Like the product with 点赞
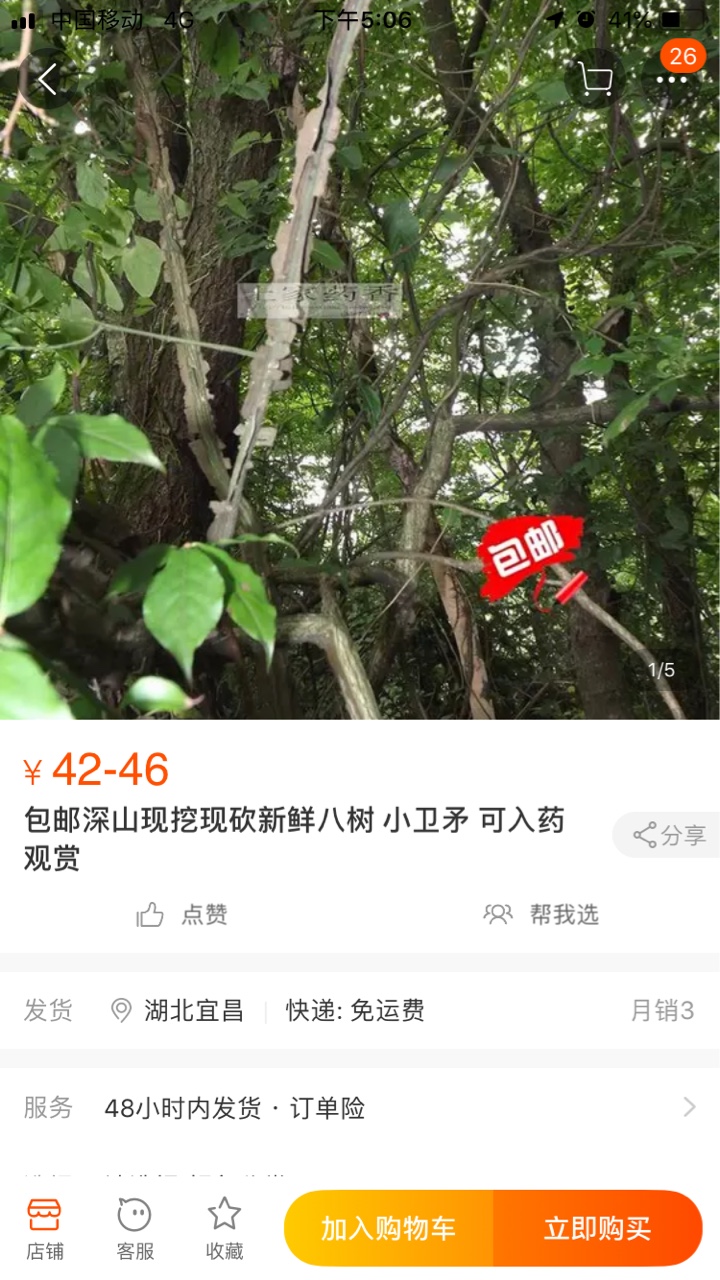Image resolution: width=720 pixels, height=1280 pixels. point(183,914)
